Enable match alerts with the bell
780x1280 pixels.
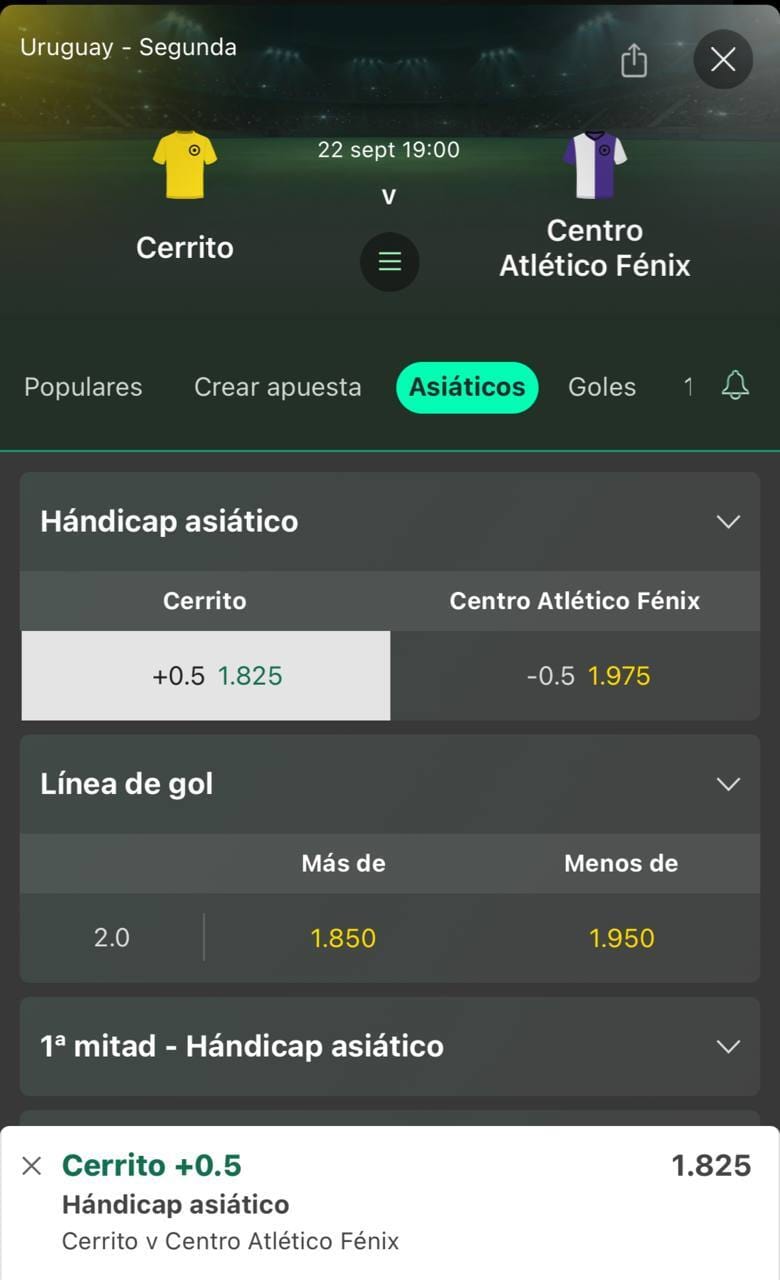click(735, 385)
